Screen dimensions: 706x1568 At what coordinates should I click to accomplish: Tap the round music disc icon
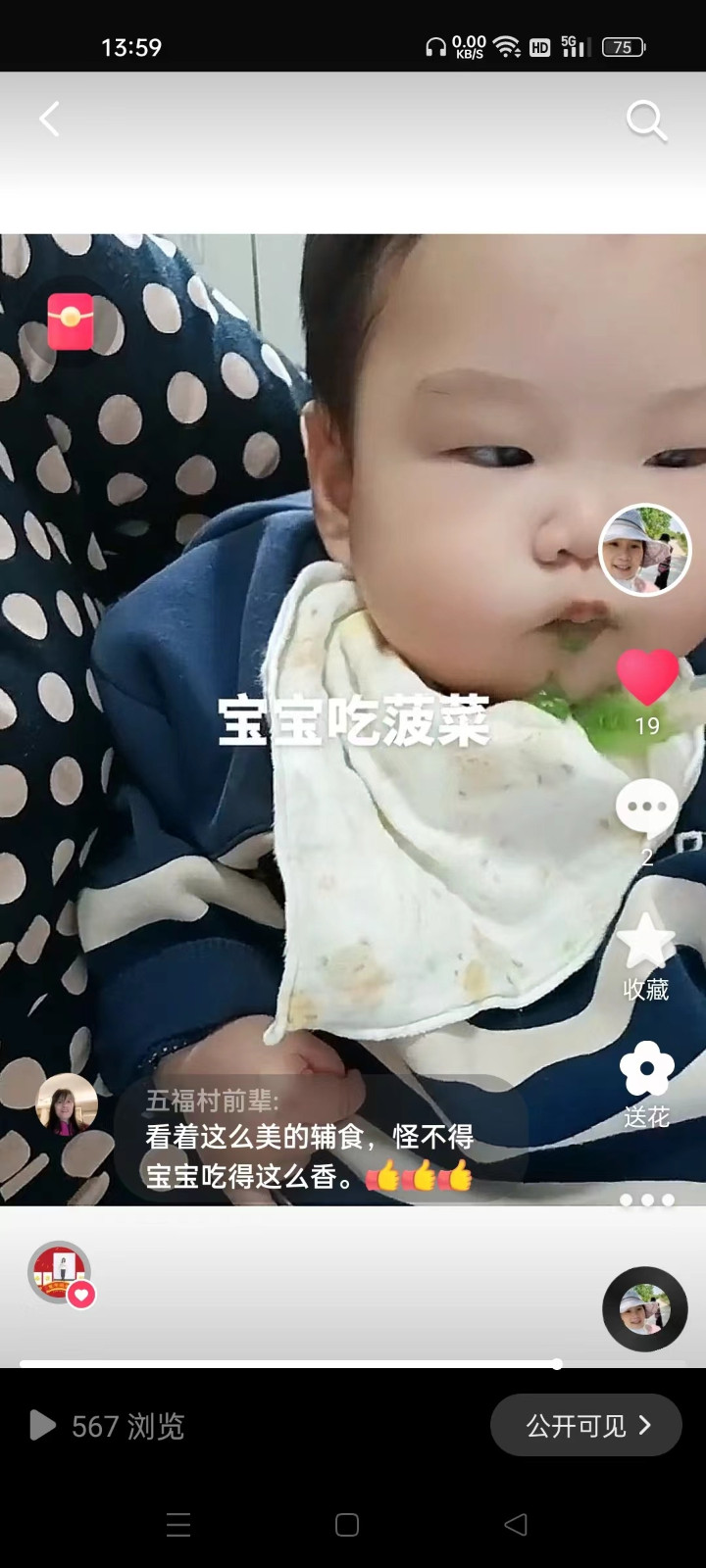(644, 1309)
